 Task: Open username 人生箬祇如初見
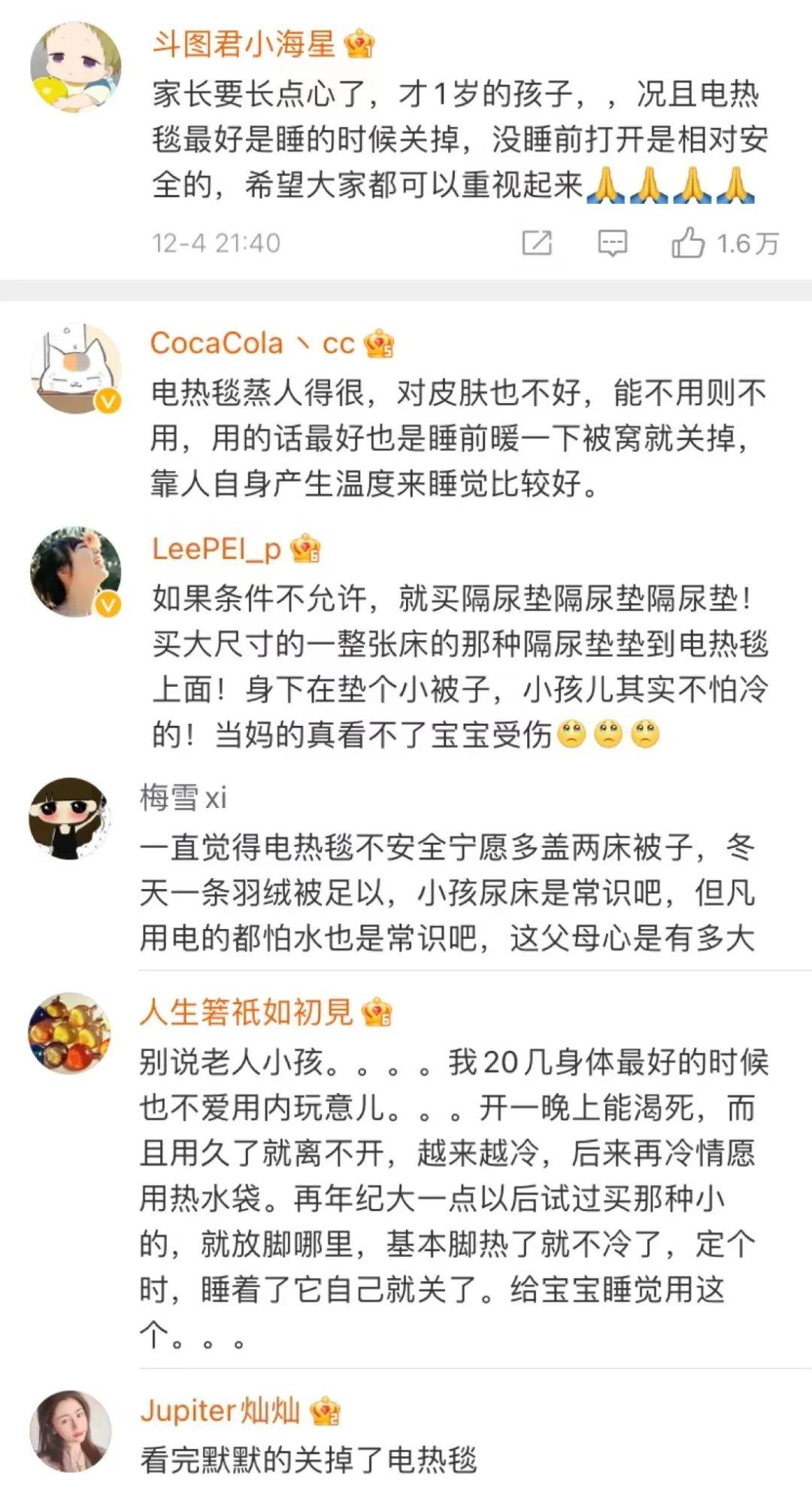click(x=246, y=1012)
